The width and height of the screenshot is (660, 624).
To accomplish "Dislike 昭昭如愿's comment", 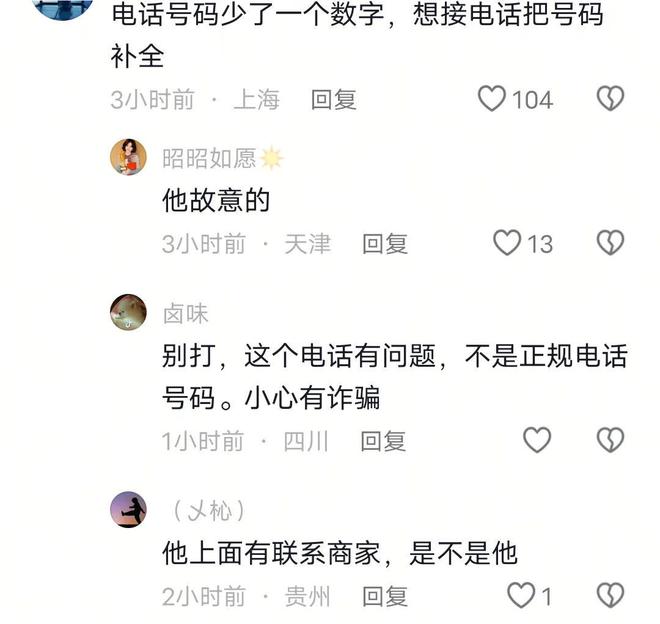I will (x=610, y=243).
